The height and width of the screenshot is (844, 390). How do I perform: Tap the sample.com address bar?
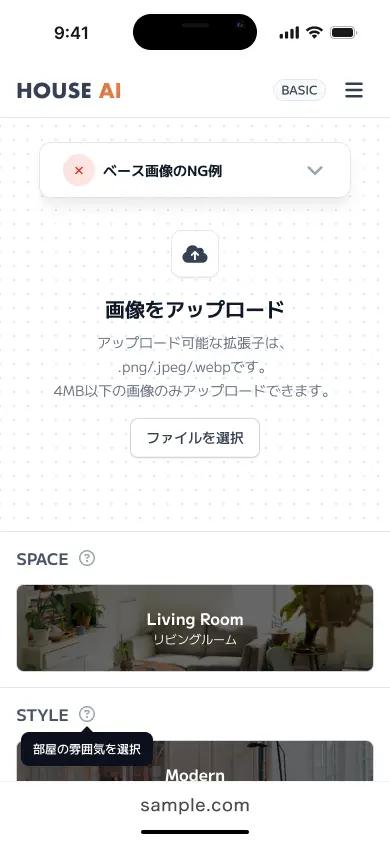(195, 805)
